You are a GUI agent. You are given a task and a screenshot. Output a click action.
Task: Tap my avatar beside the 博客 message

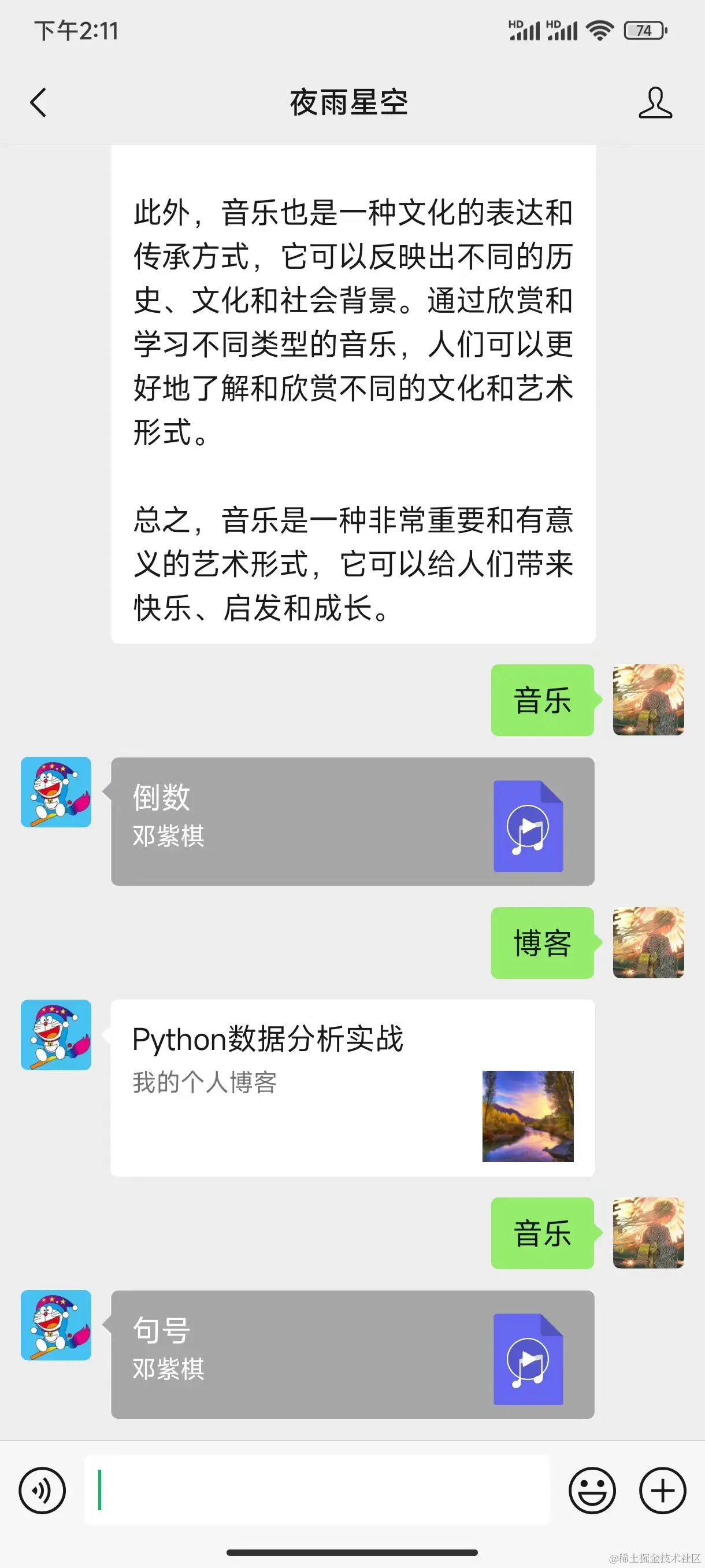click(648, 943)
